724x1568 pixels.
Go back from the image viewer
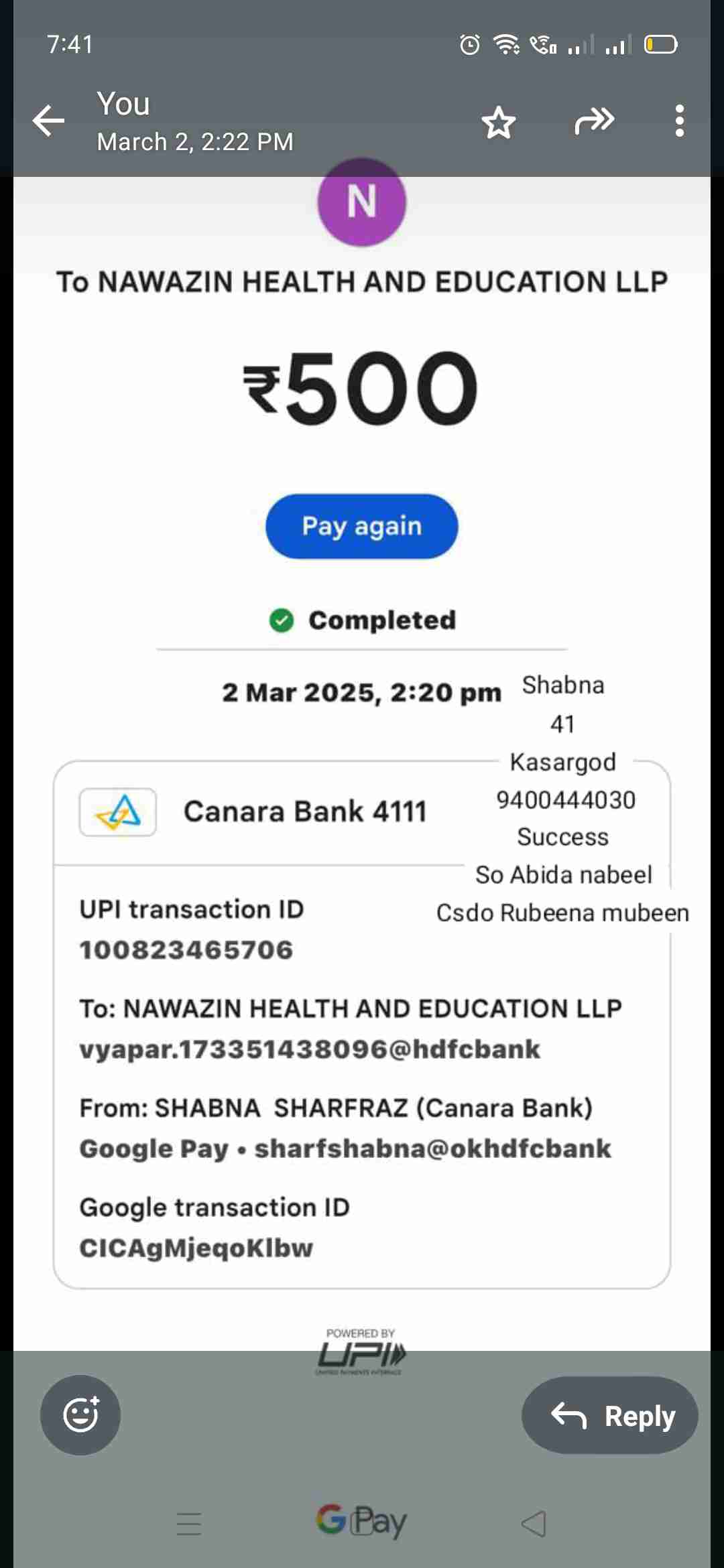49,121
